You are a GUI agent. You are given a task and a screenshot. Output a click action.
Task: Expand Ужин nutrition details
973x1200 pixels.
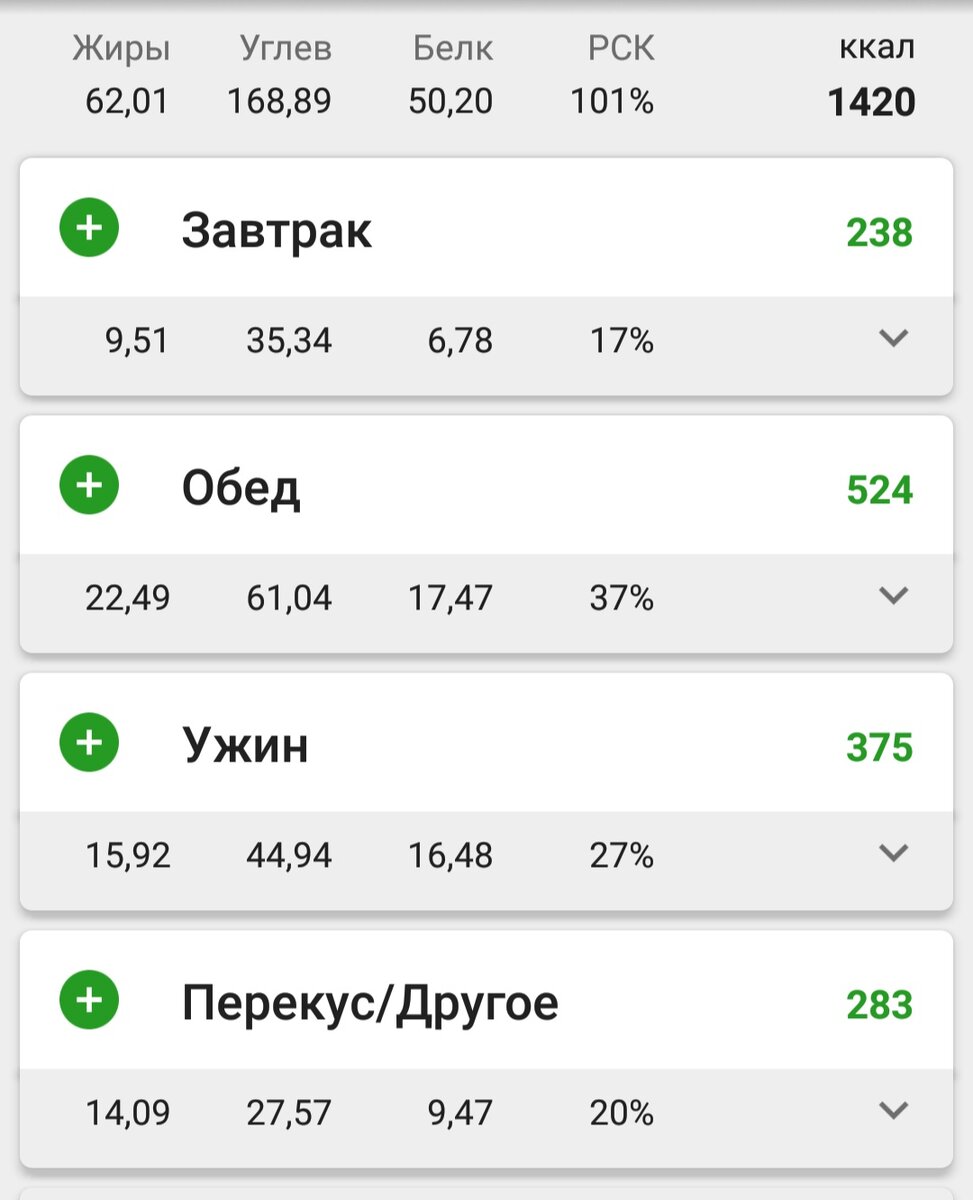(x=891, y=854)
